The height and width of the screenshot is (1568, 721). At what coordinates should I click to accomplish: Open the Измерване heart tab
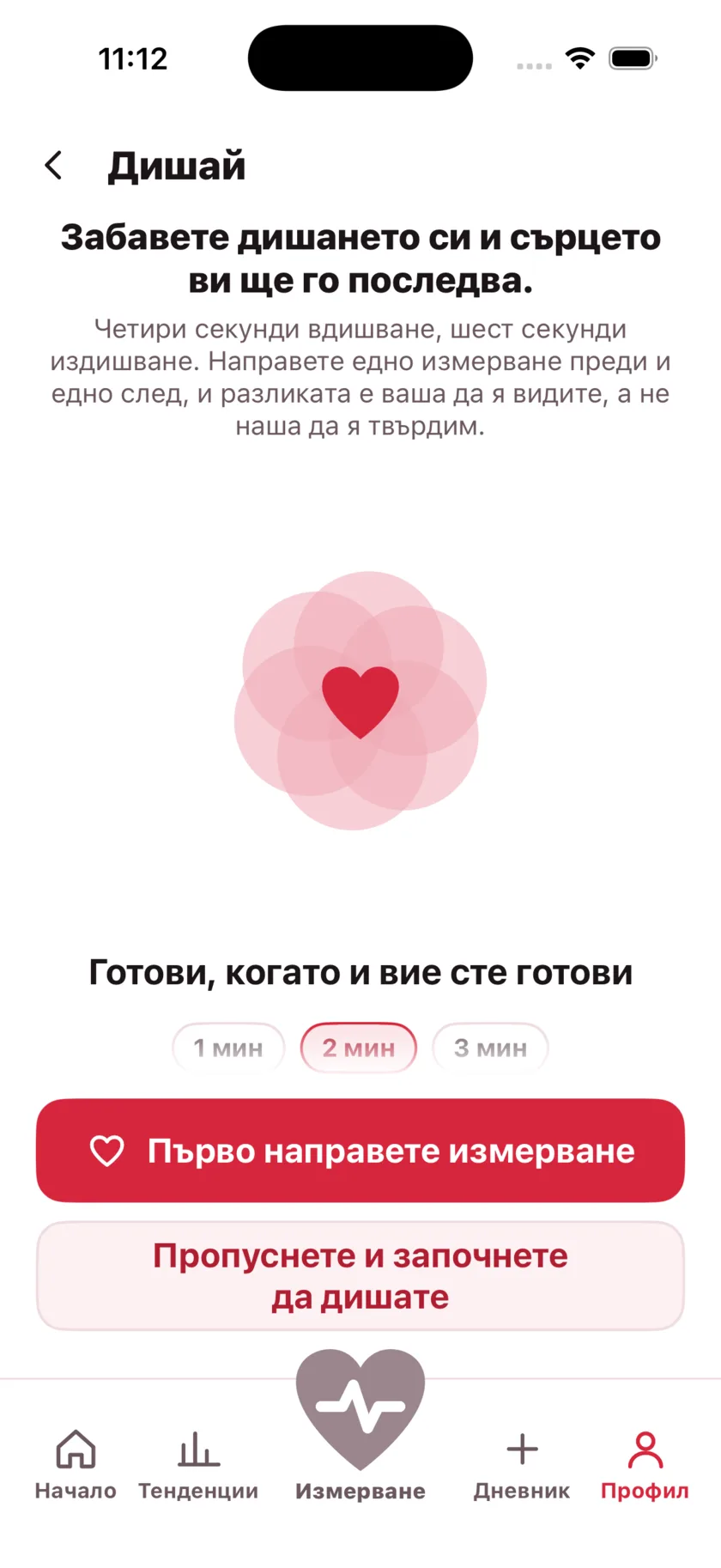tap(360, 1425)
